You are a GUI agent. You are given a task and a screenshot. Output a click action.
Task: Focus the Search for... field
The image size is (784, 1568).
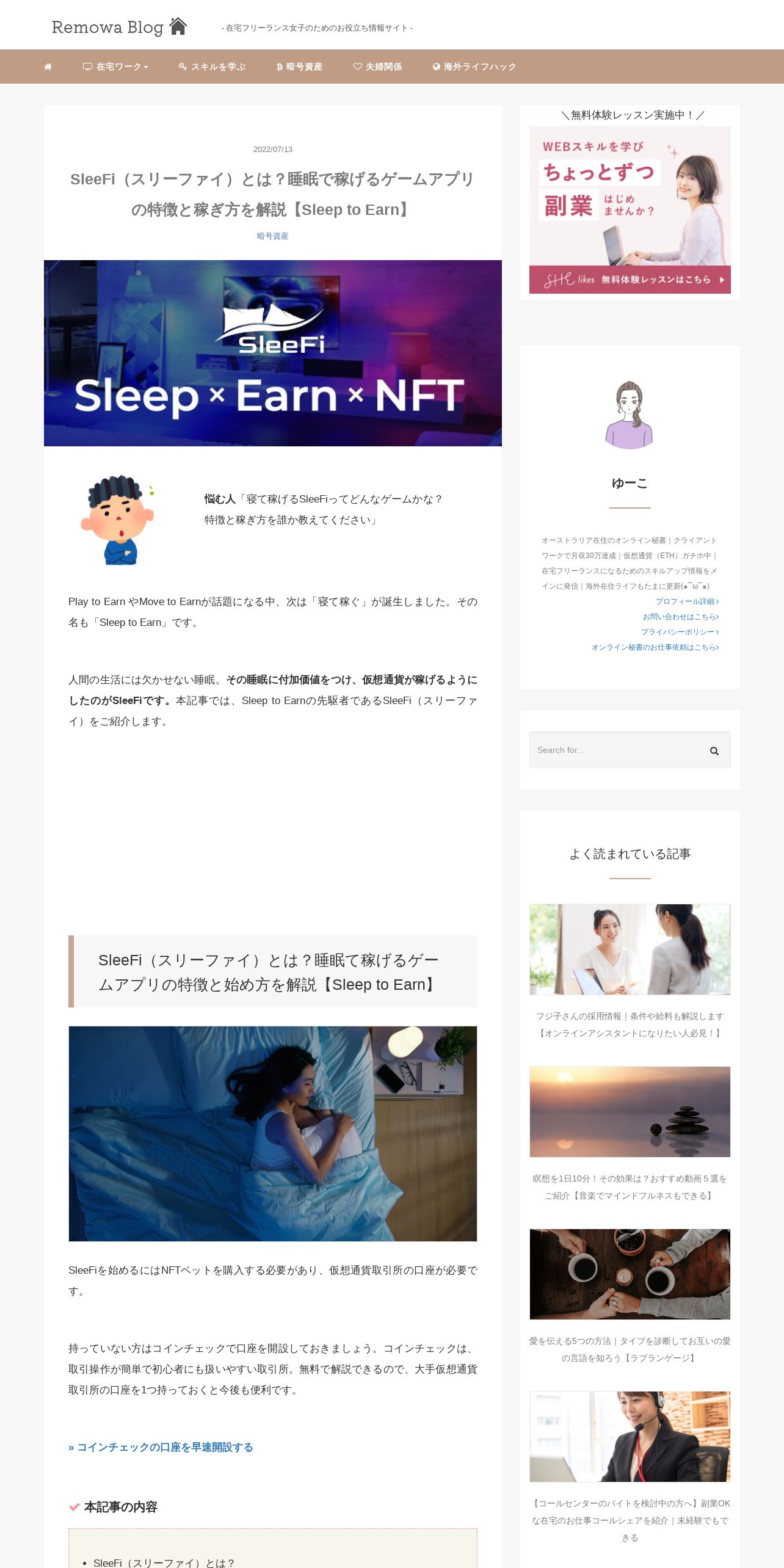click(x=617, y=750)
